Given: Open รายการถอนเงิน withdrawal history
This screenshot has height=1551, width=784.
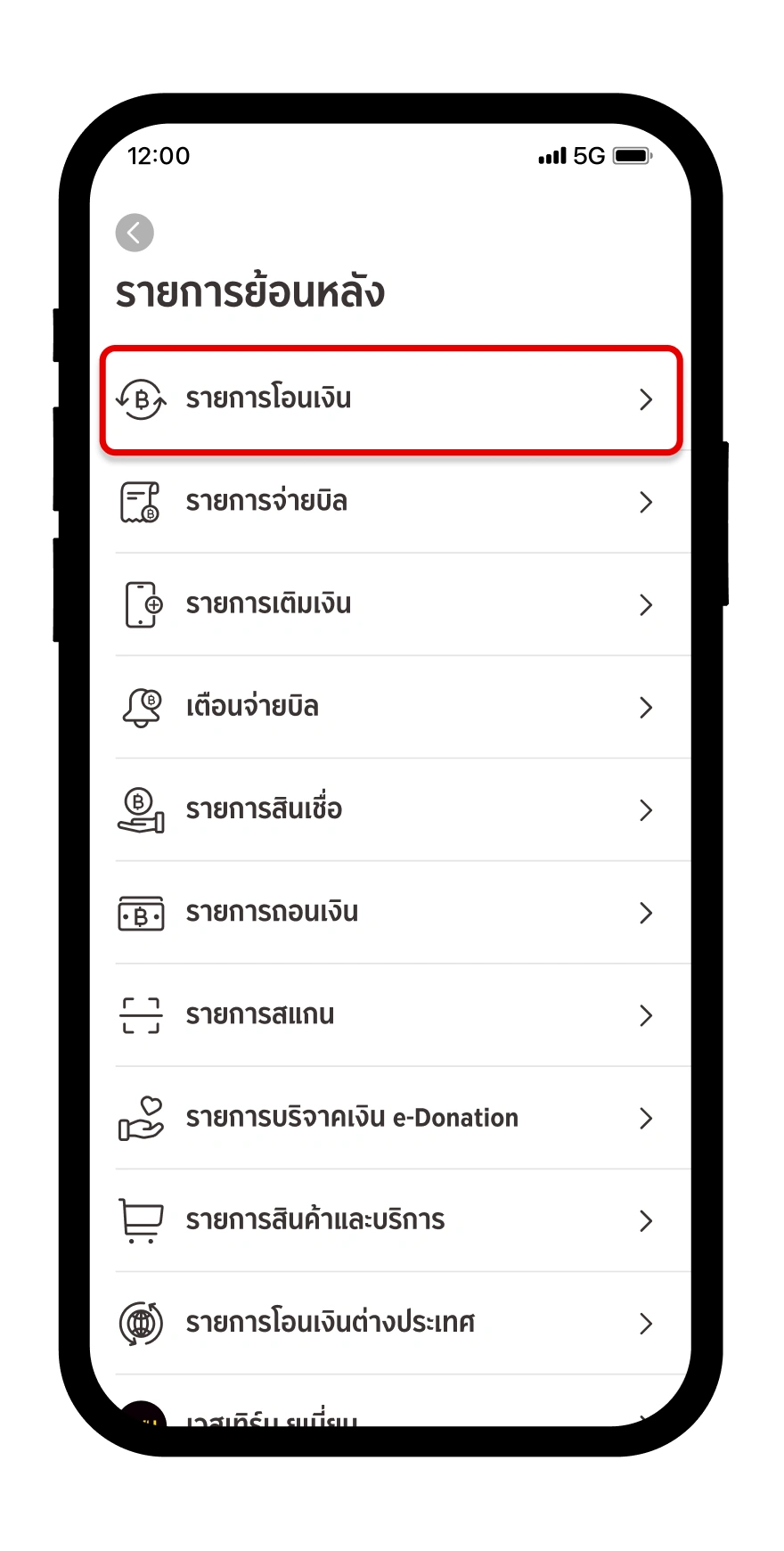Looking at the screenshot, I should [x=390, y=913].
